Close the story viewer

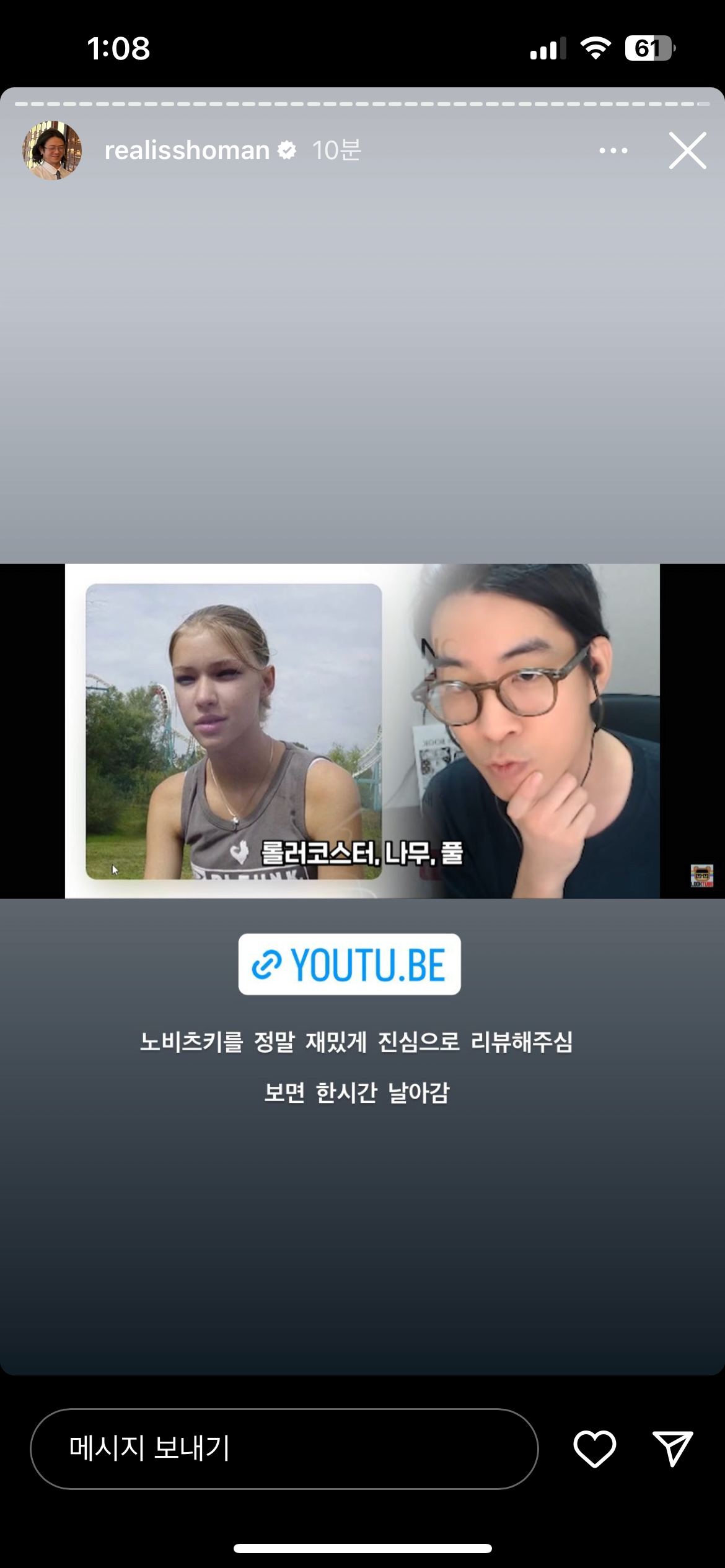tap(687, 150)
